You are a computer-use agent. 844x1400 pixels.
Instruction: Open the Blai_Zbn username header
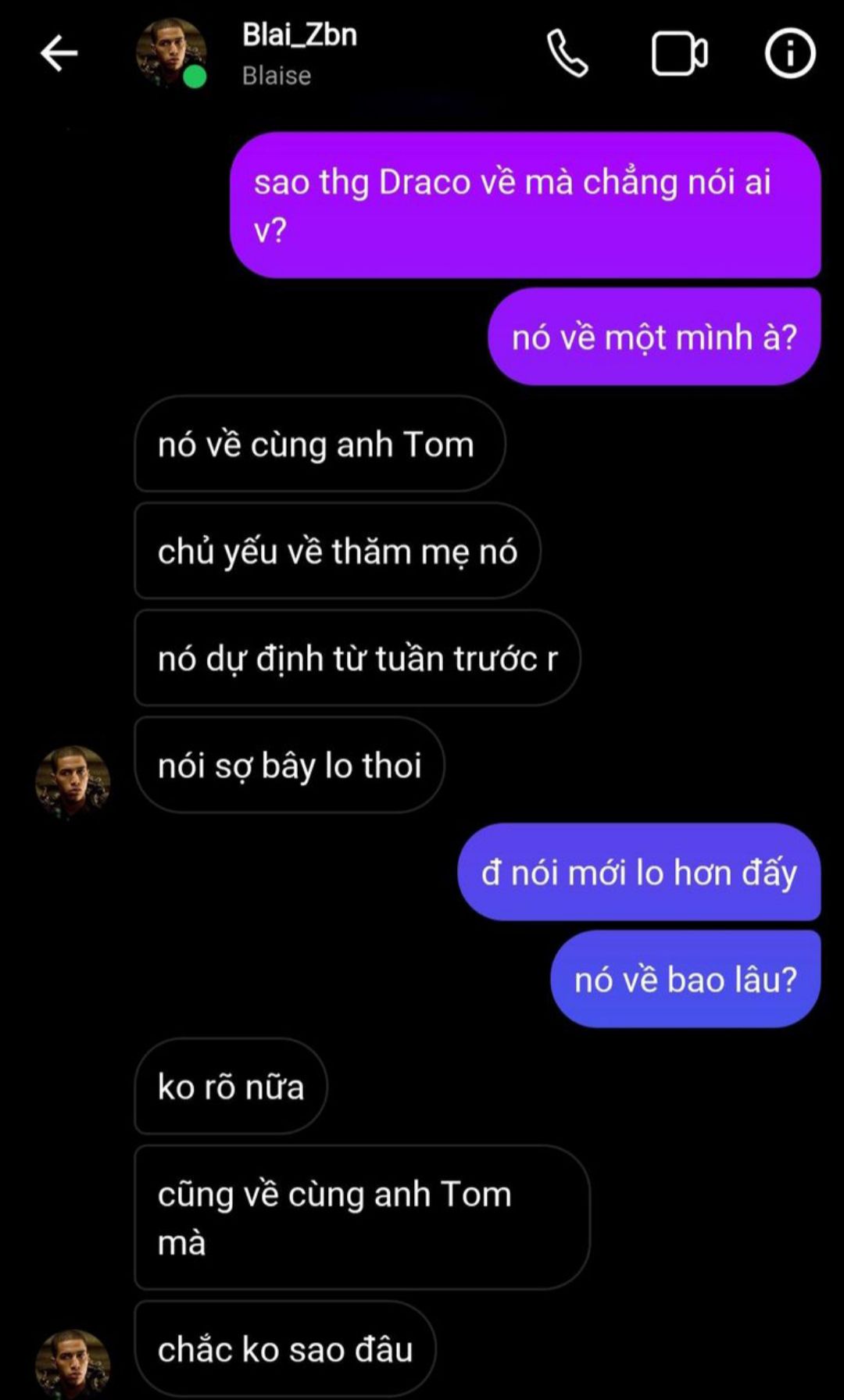[x=299, y=35]
